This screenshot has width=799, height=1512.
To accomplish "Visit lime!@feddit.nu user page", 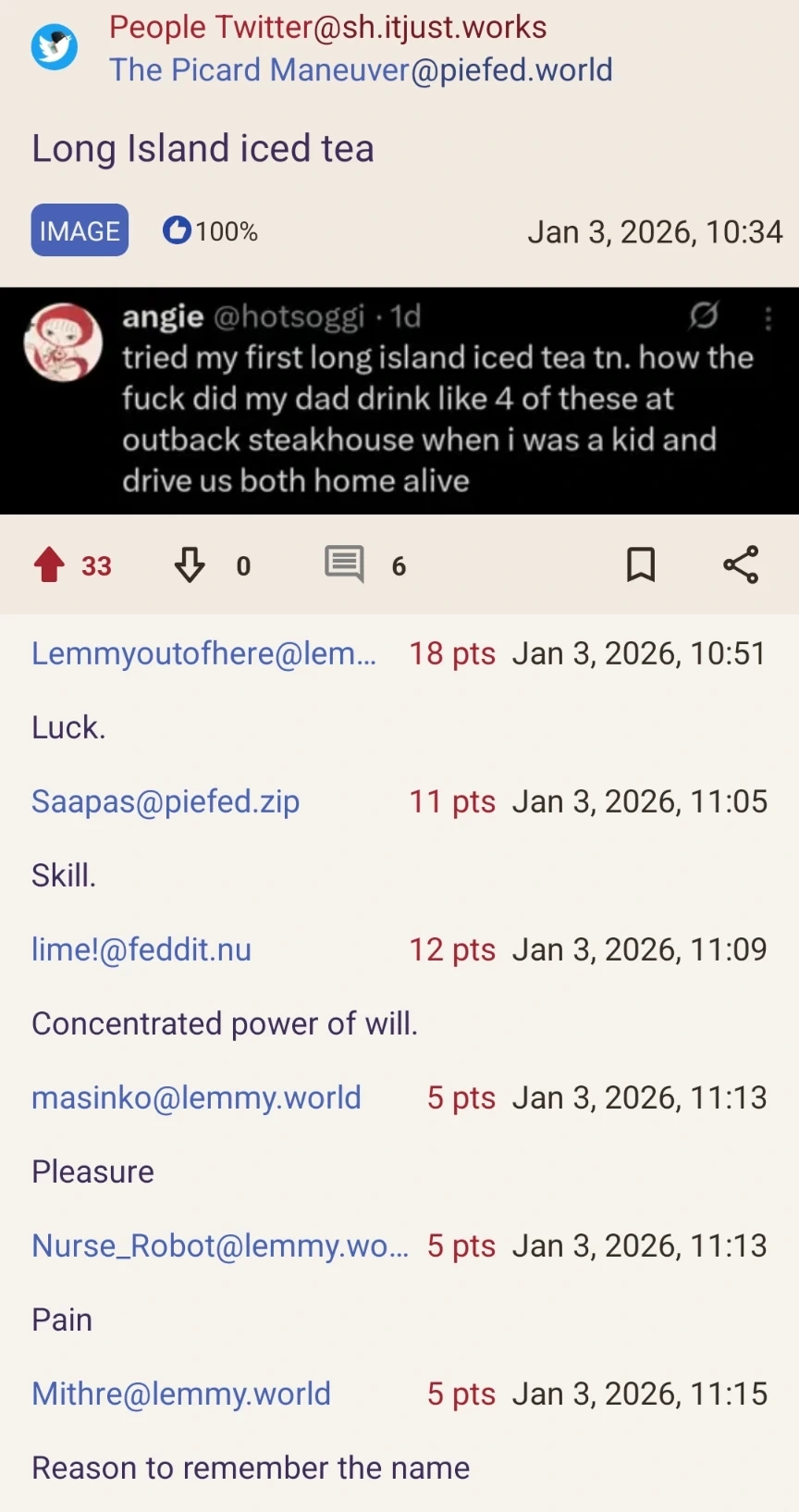I will pos(141,949).
